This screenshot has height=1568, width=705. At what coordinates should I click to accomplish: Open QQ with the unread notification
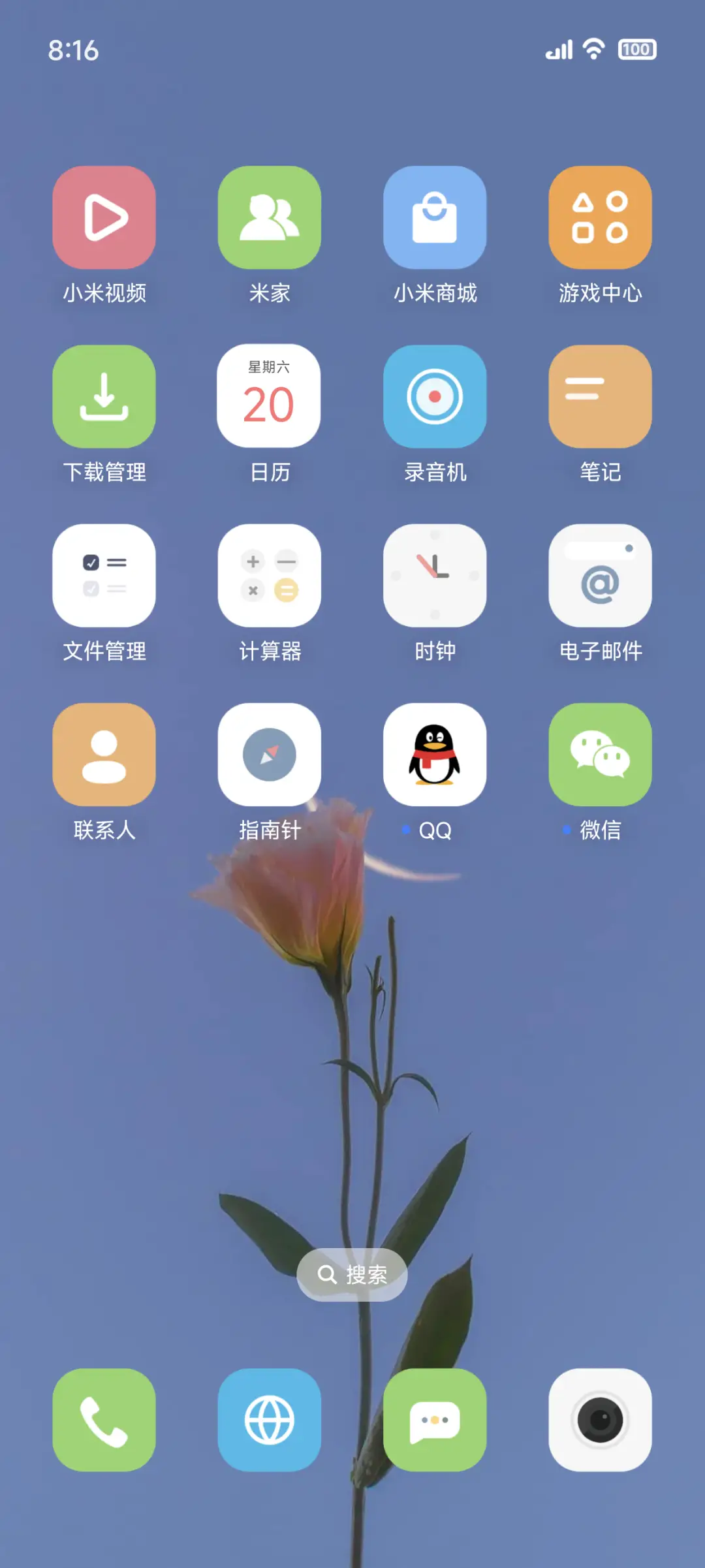(435, 753)
